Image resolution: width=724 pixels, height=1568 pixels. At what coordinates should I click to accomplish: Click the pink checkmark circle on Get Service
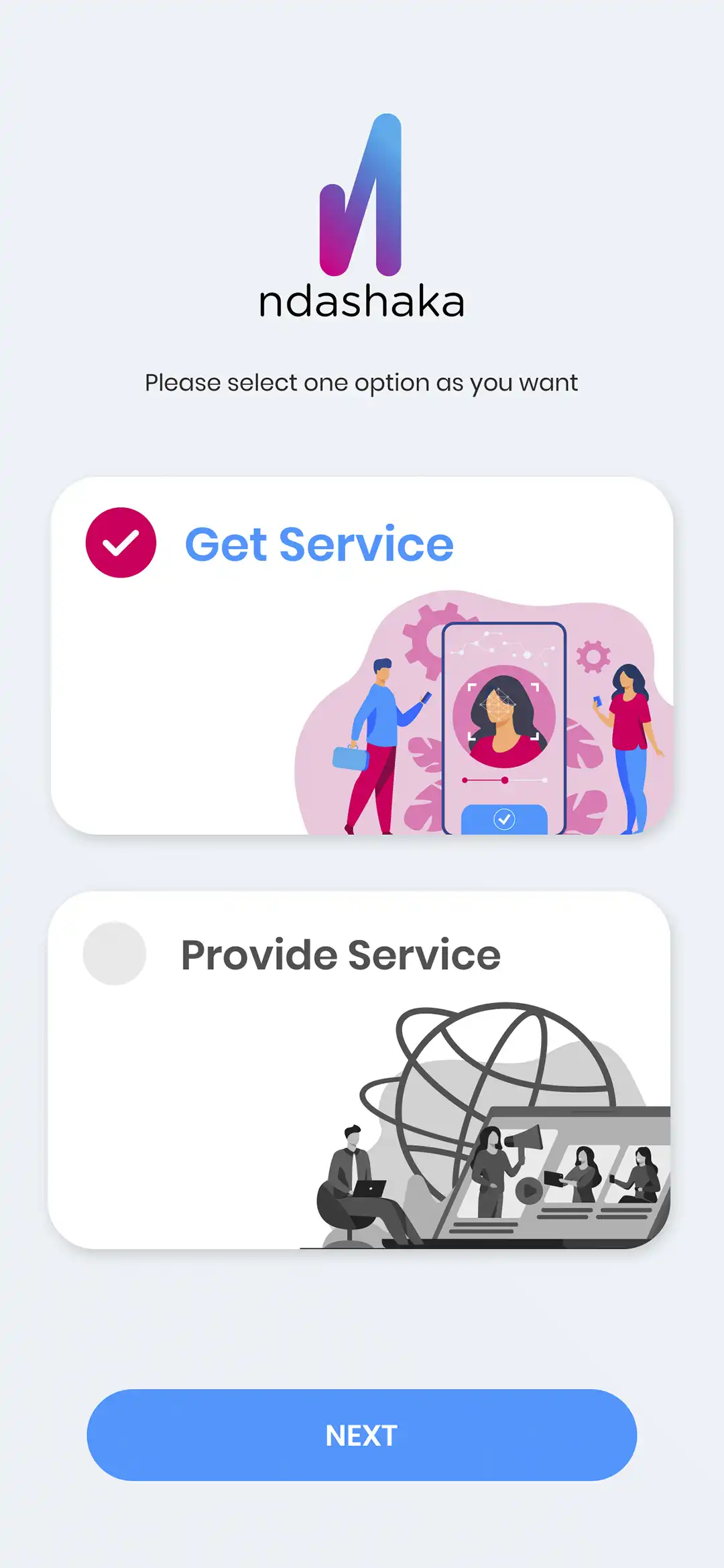click(121, 541)
